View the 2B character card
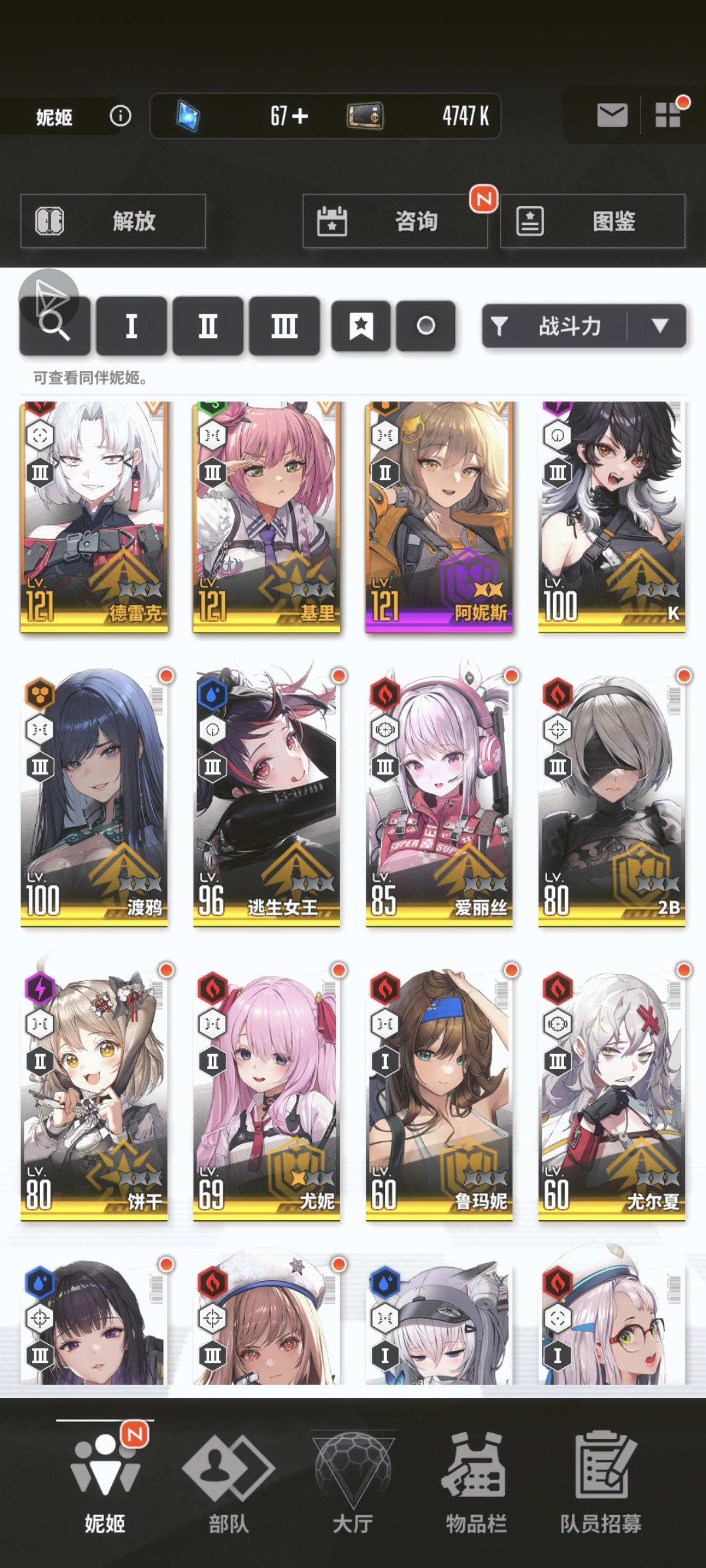Screen dimensions: 706x1568 [x=612, y=798]
